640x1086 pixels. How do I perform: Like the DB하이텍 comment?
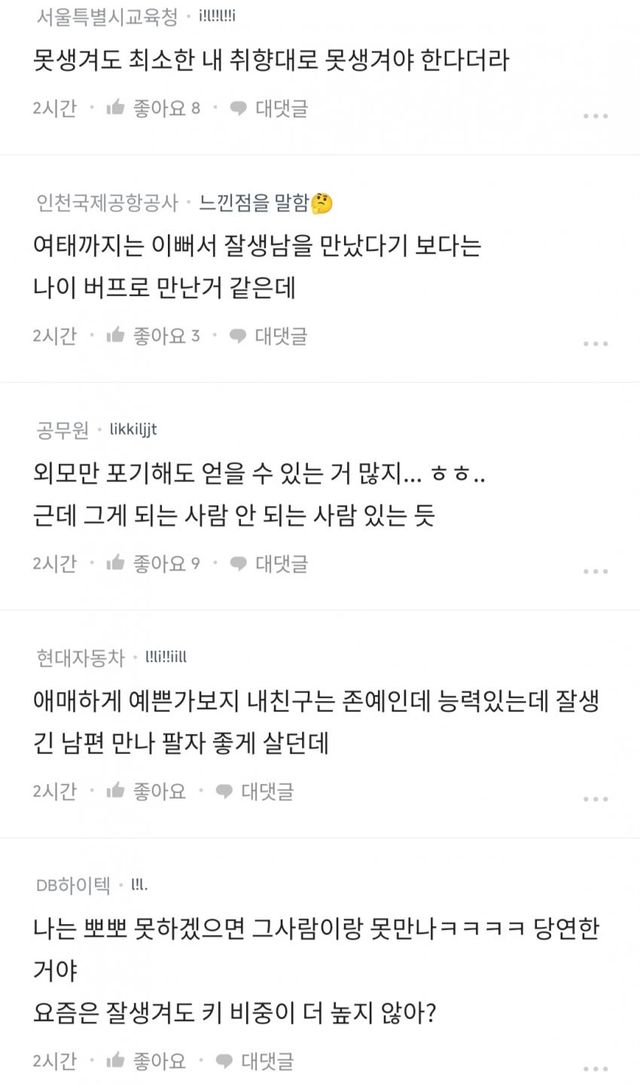click(146, 1060)
